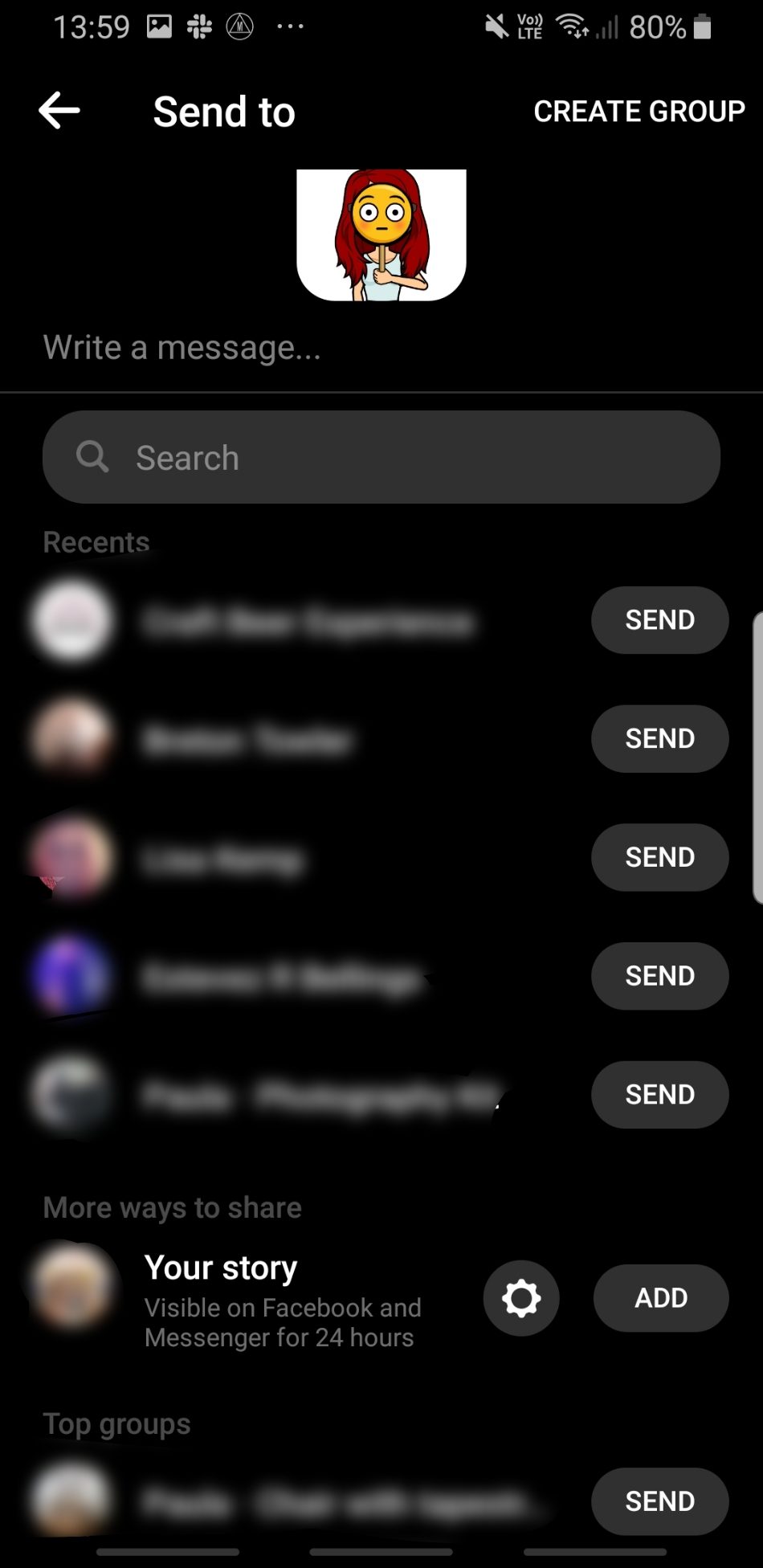The image size is (763, 1568).
Task: Go back using the arrow icon
Action: (x=59, y=110)
